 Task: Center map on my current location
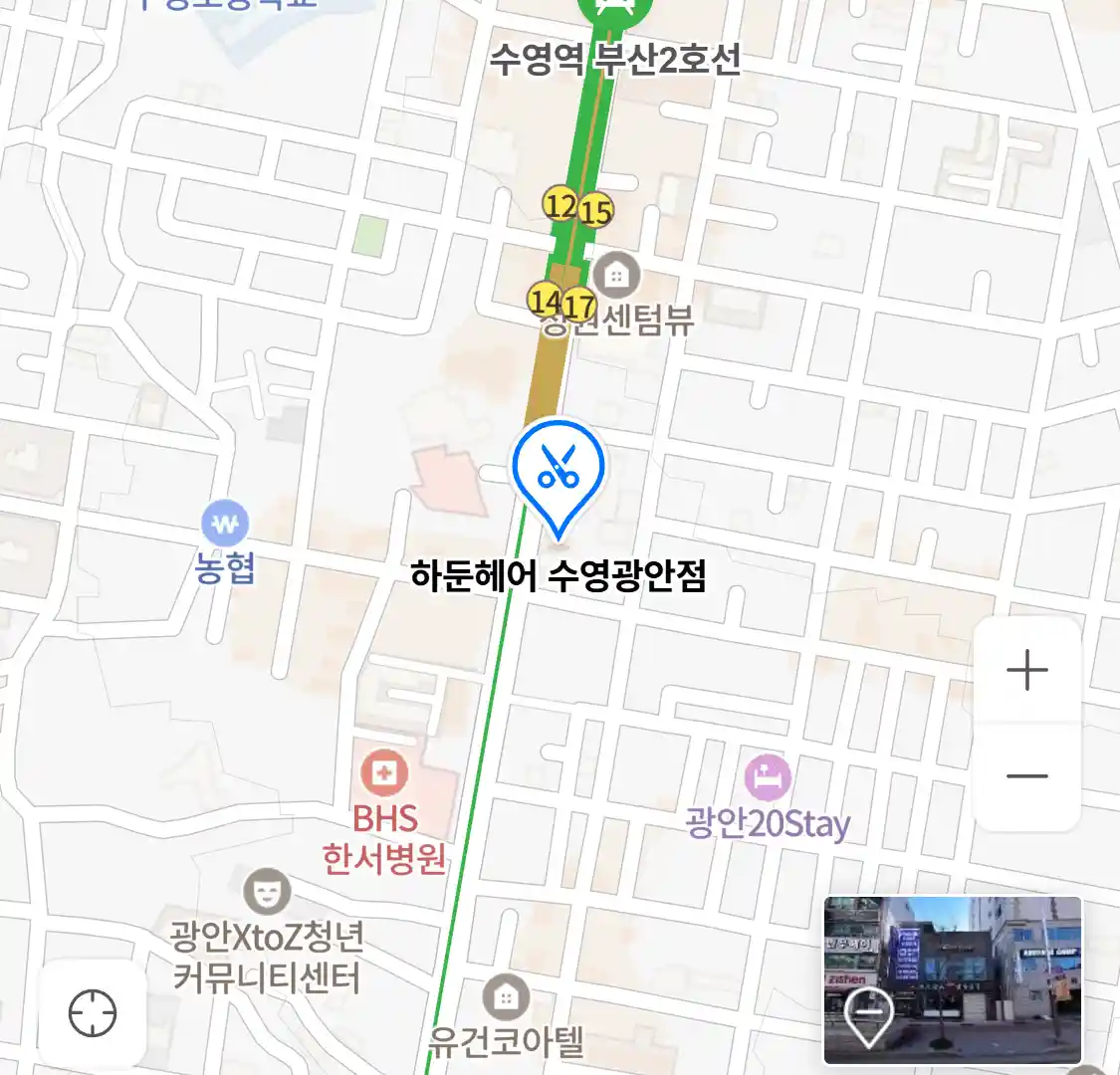(x=93, y=1014)
